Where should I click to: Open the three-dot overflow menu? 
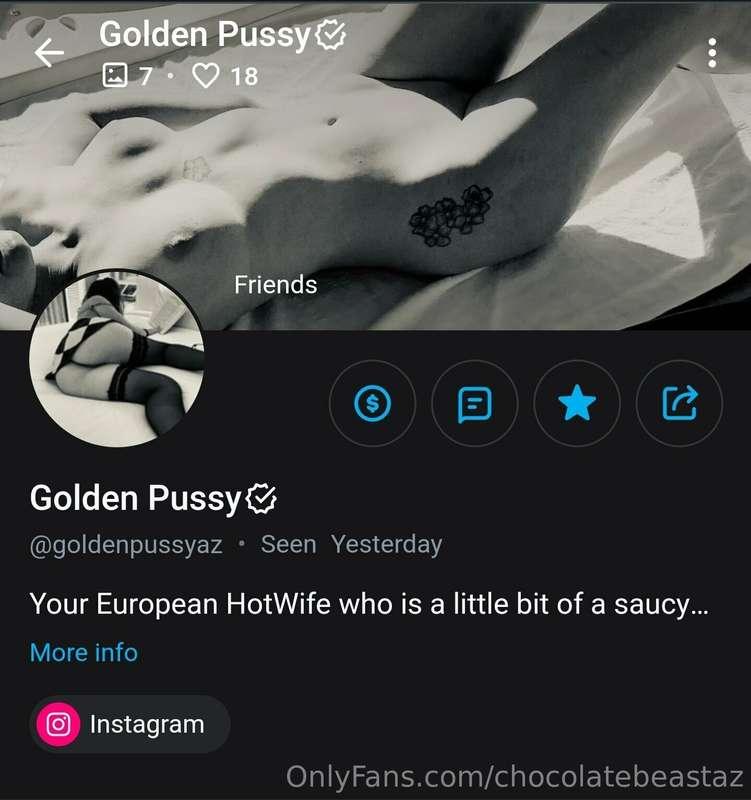711,53
